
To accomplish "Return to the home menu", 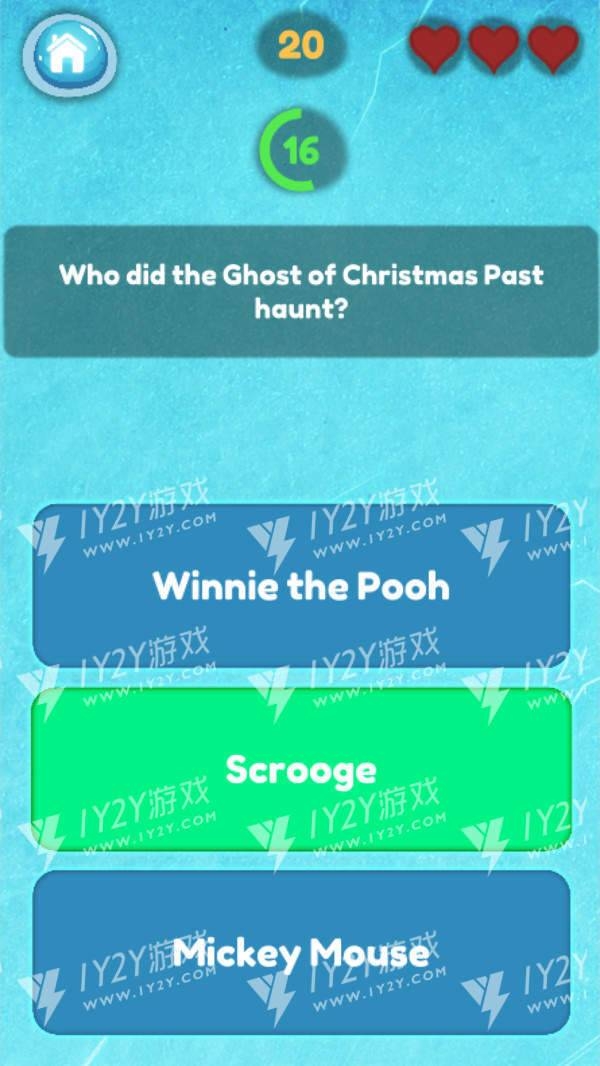I will point(68,53).
